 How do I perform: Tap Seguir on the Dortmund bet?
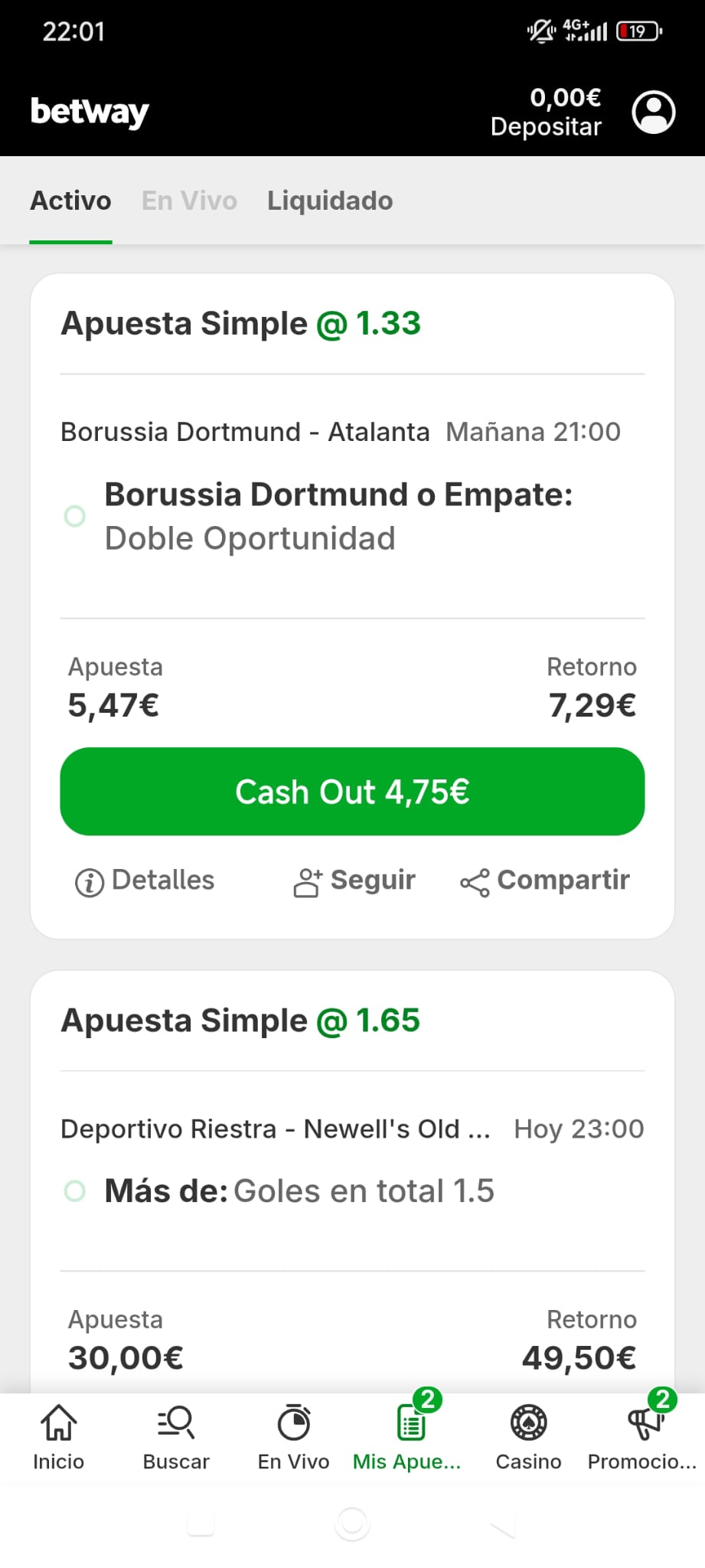(x=354, y=880)
